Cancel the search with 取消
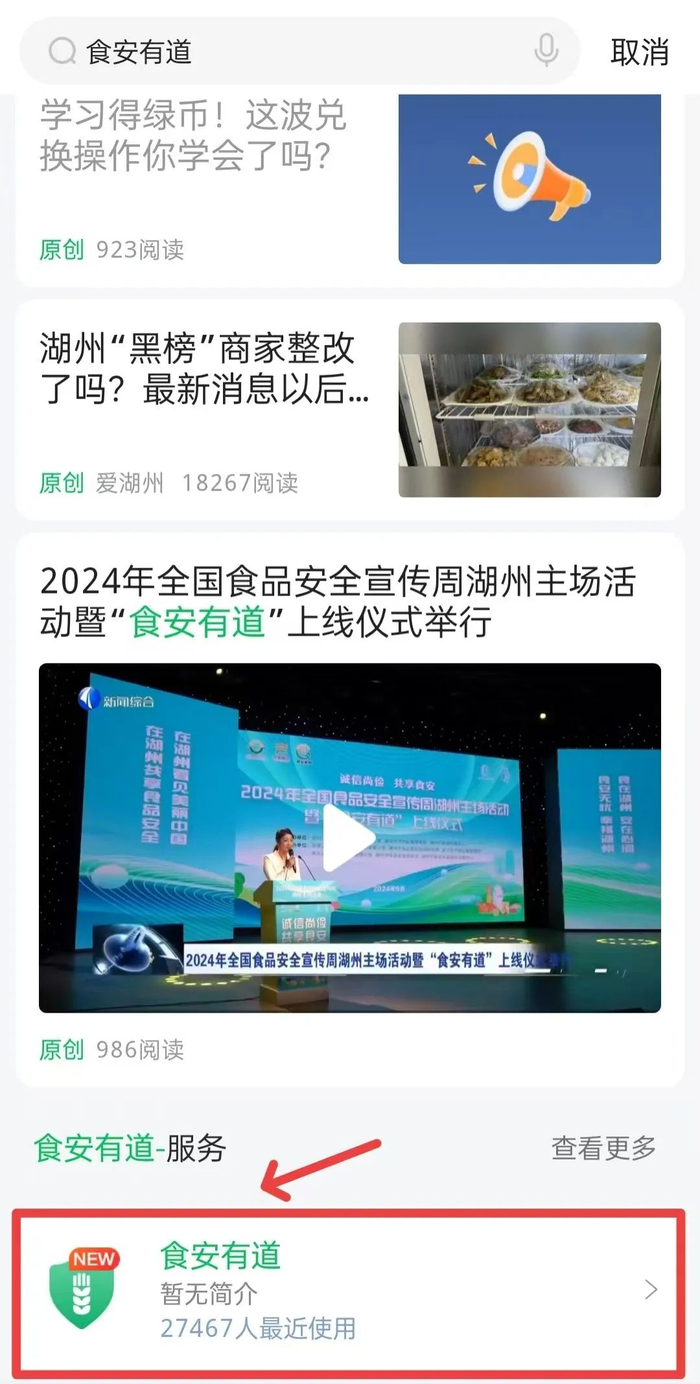This screenshot has height=1384, width=700. click(x=639, y=52)
